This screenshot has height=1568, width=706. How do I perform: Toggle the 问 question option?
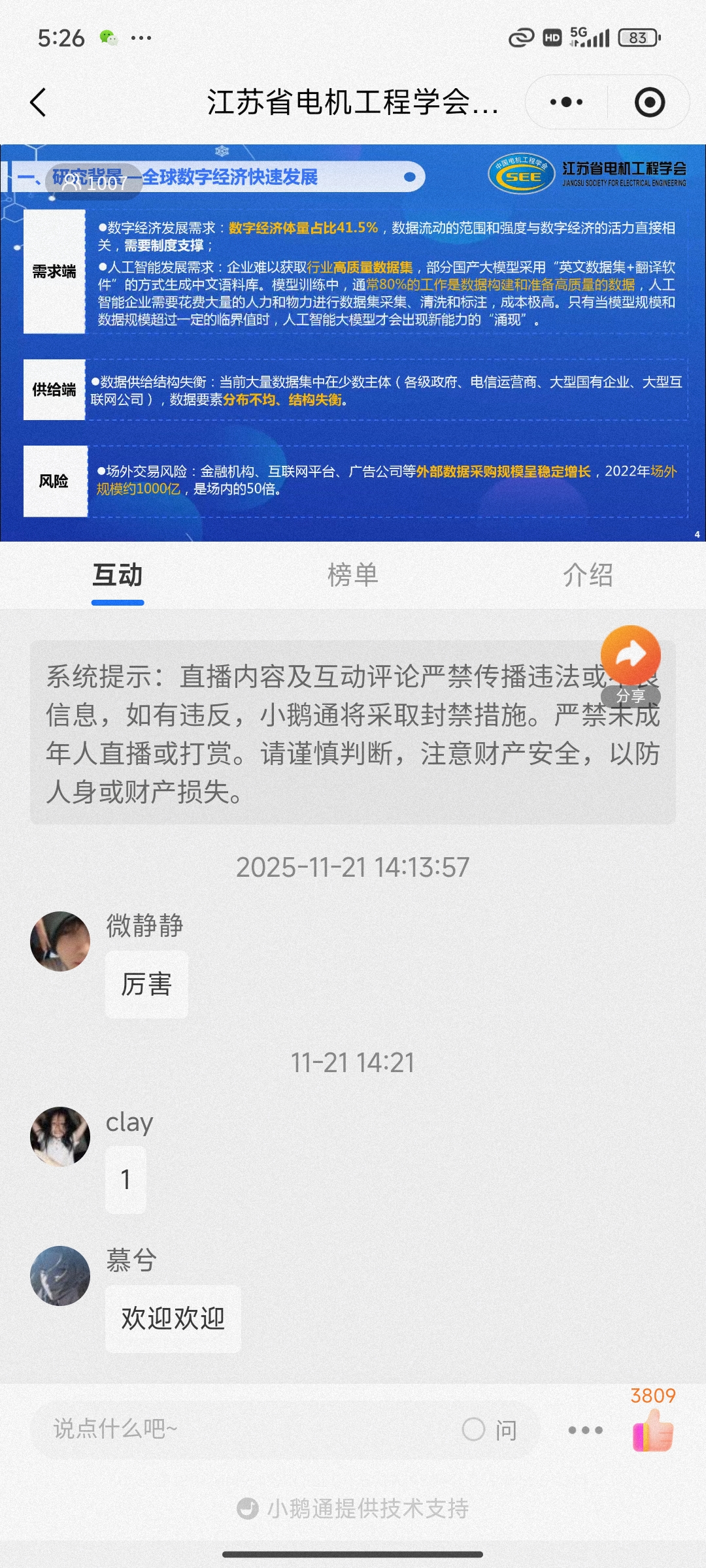[490, 1429]
